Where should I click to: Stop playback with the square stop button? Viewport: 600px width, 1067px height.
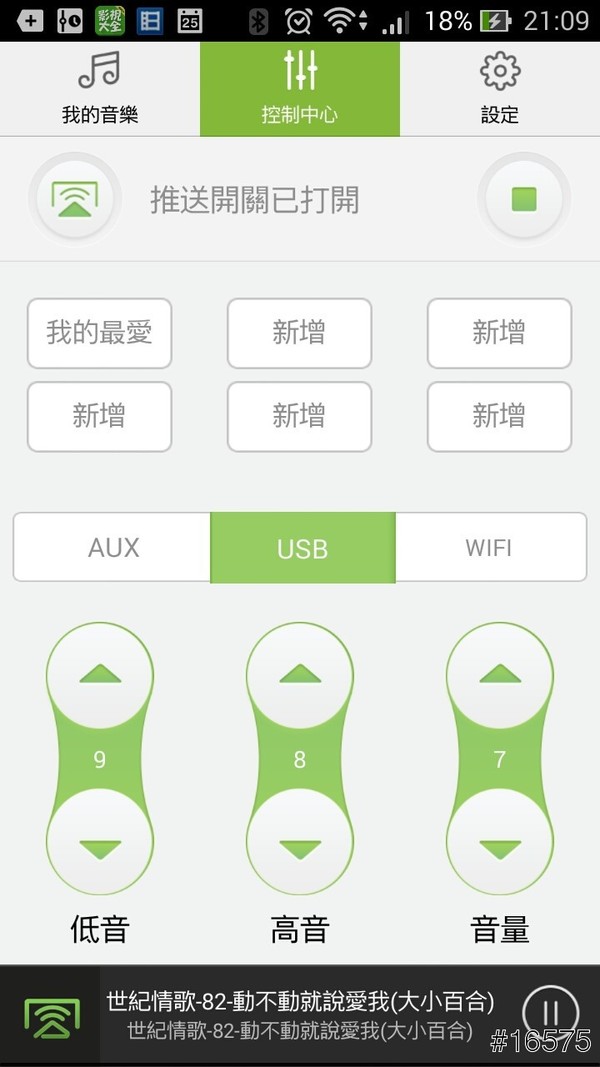(523, 198)
